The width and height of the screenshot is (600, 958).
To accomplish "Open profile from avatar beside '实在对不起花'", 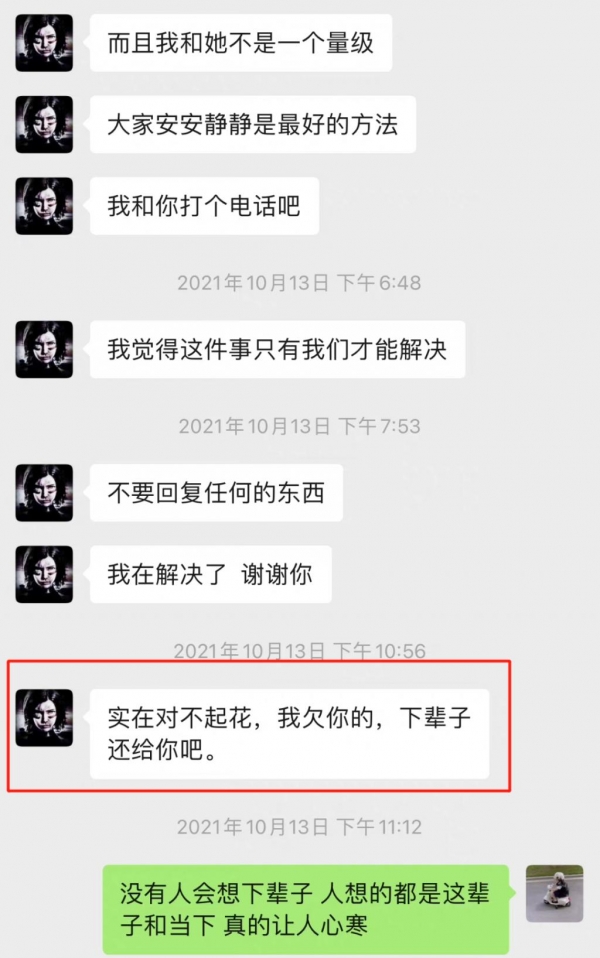I will point(44,718).
